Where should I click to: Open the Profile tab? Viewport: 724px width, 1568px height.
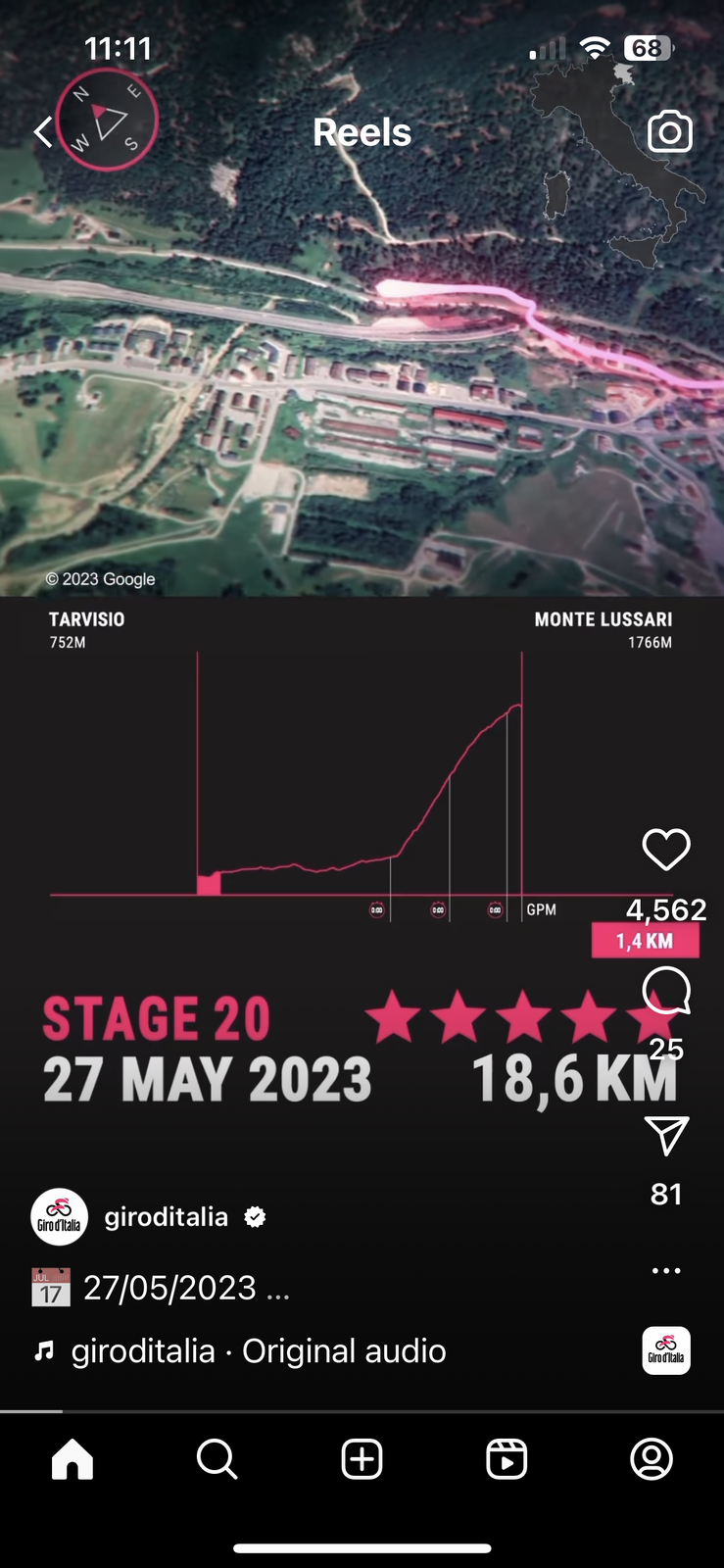click(x=652, y=1459)
